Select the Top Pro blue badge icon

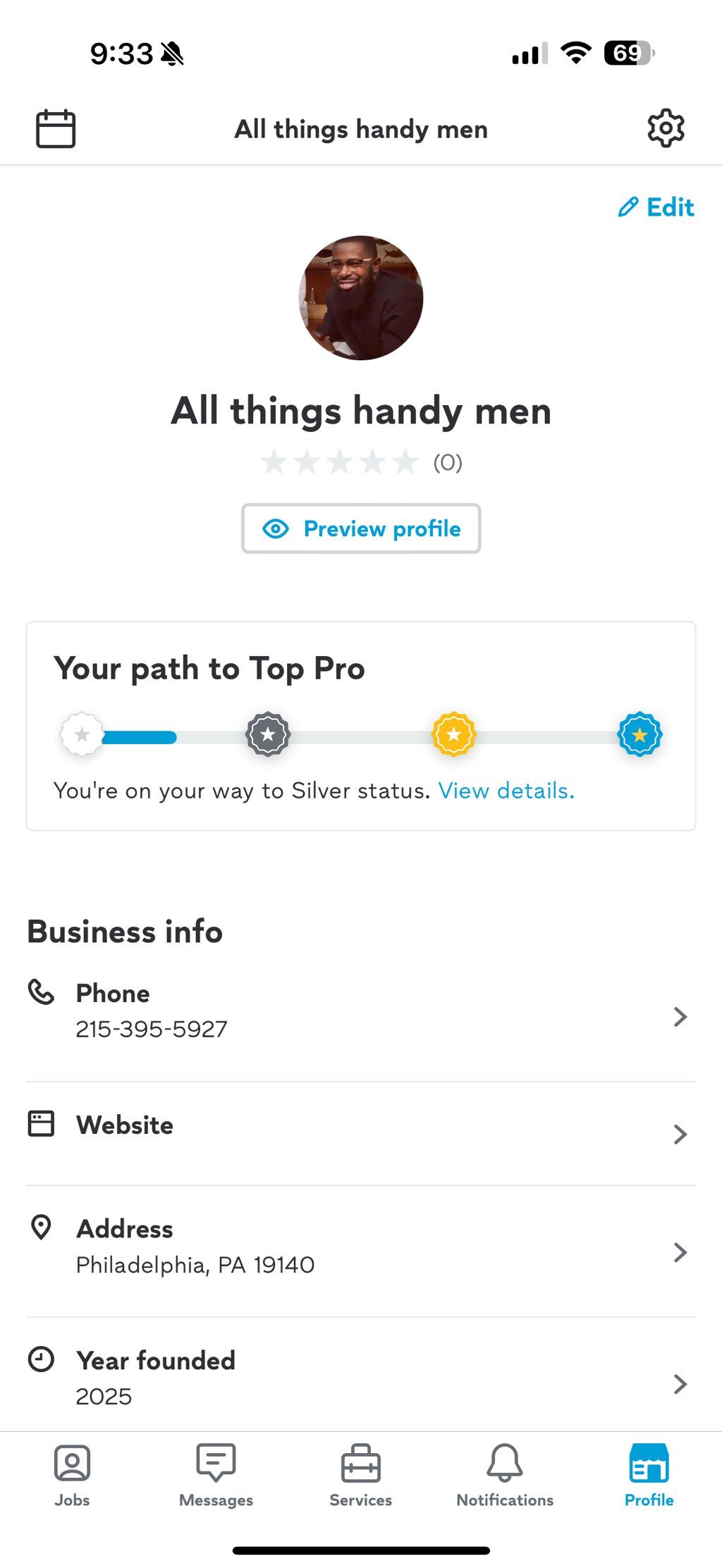pyautogui.click(x=640, y=735)
